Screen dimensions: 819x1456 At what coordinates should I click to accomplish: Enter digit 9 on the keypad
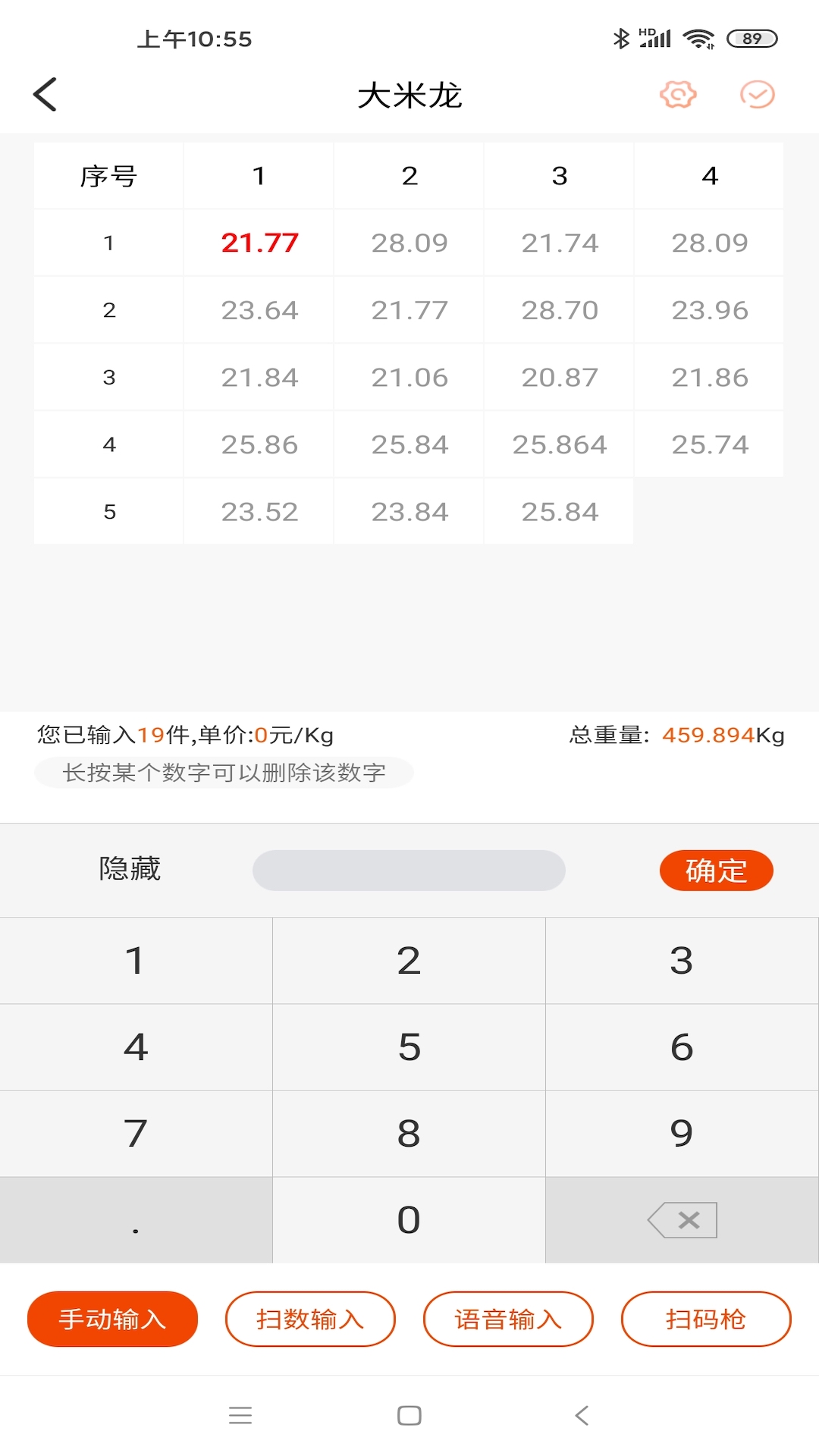[681, 1134]
